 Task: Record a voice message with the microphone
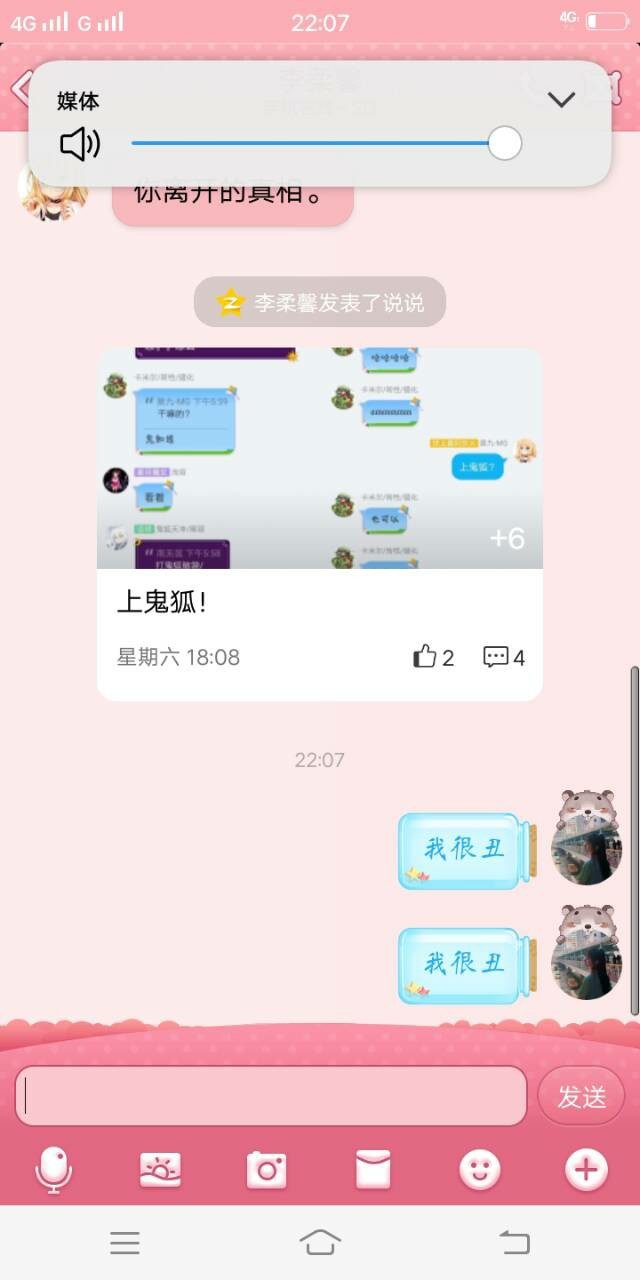(54, 1168)
